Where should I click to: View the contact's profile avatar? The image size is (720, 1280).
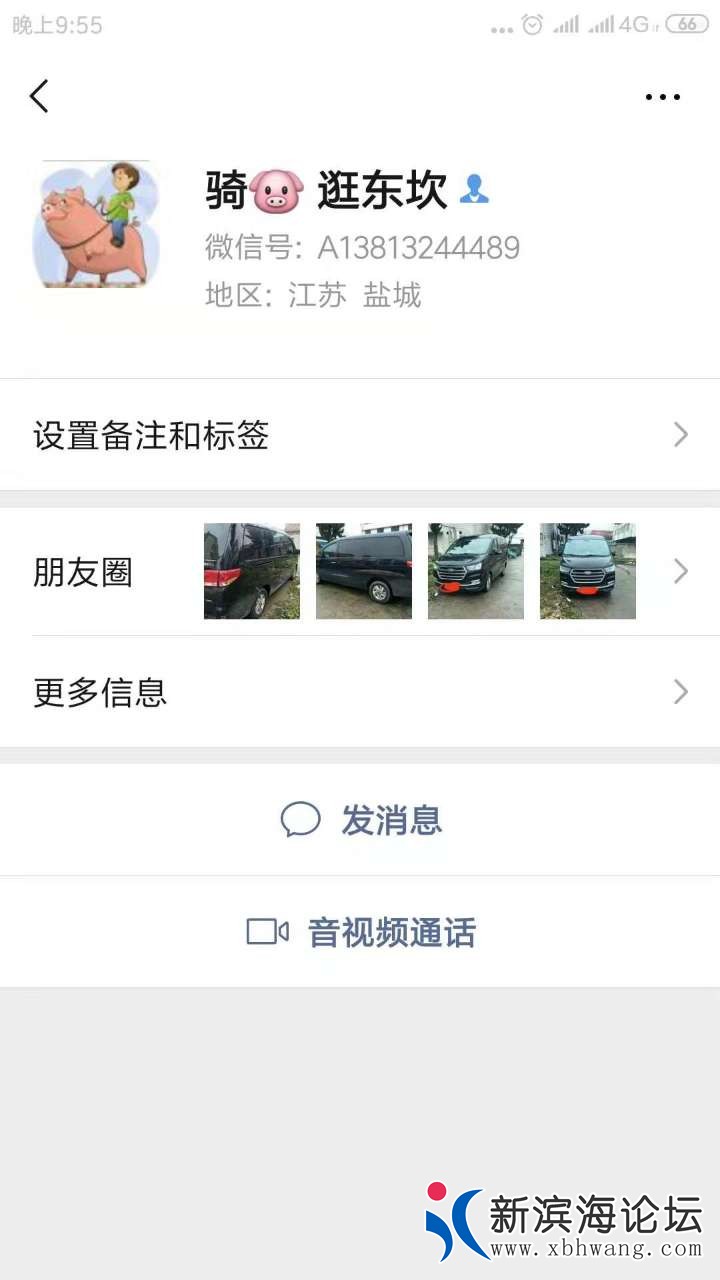[x=96, y=225]
